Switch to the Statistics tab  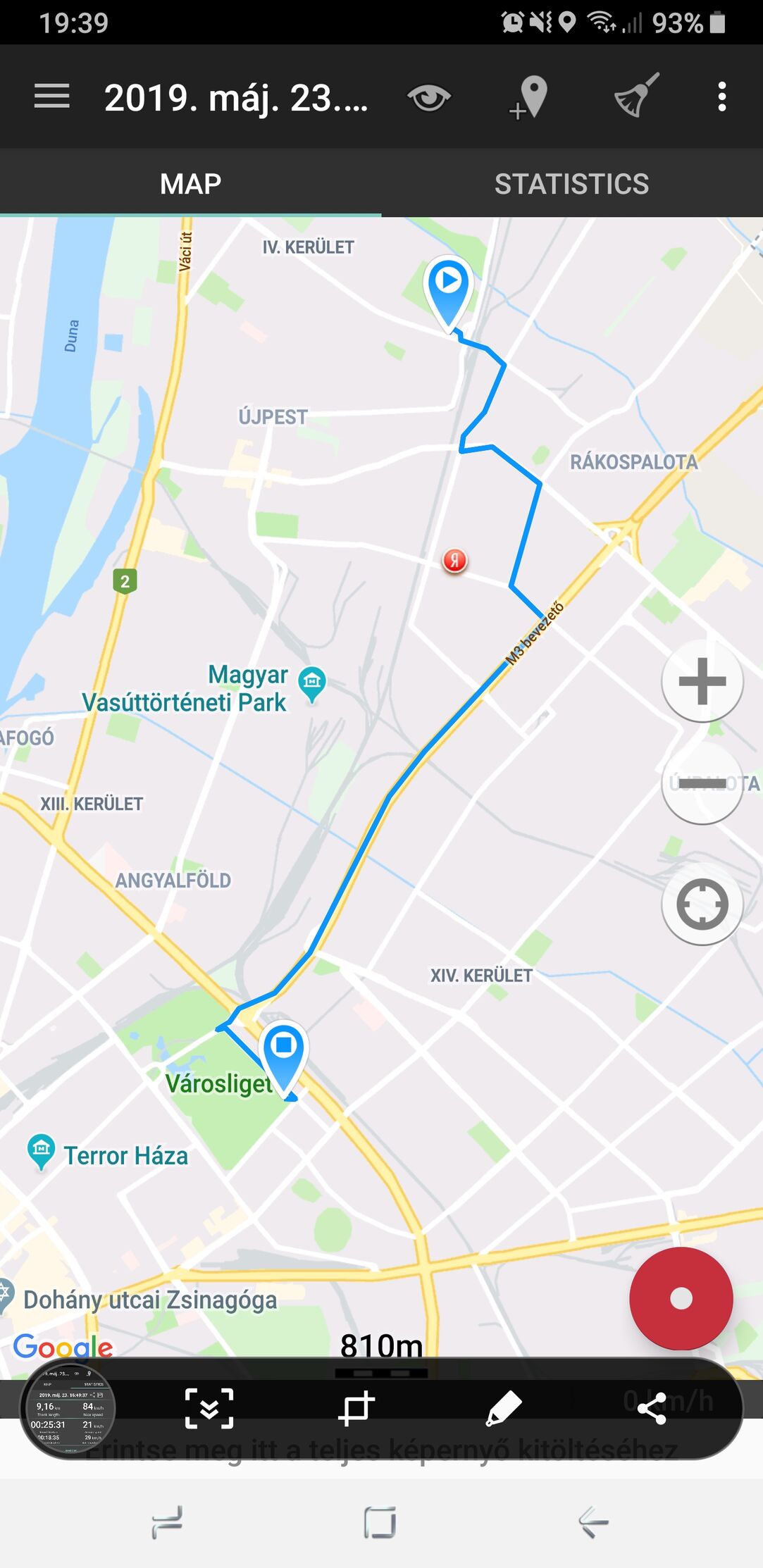click(x=571, y=184)
